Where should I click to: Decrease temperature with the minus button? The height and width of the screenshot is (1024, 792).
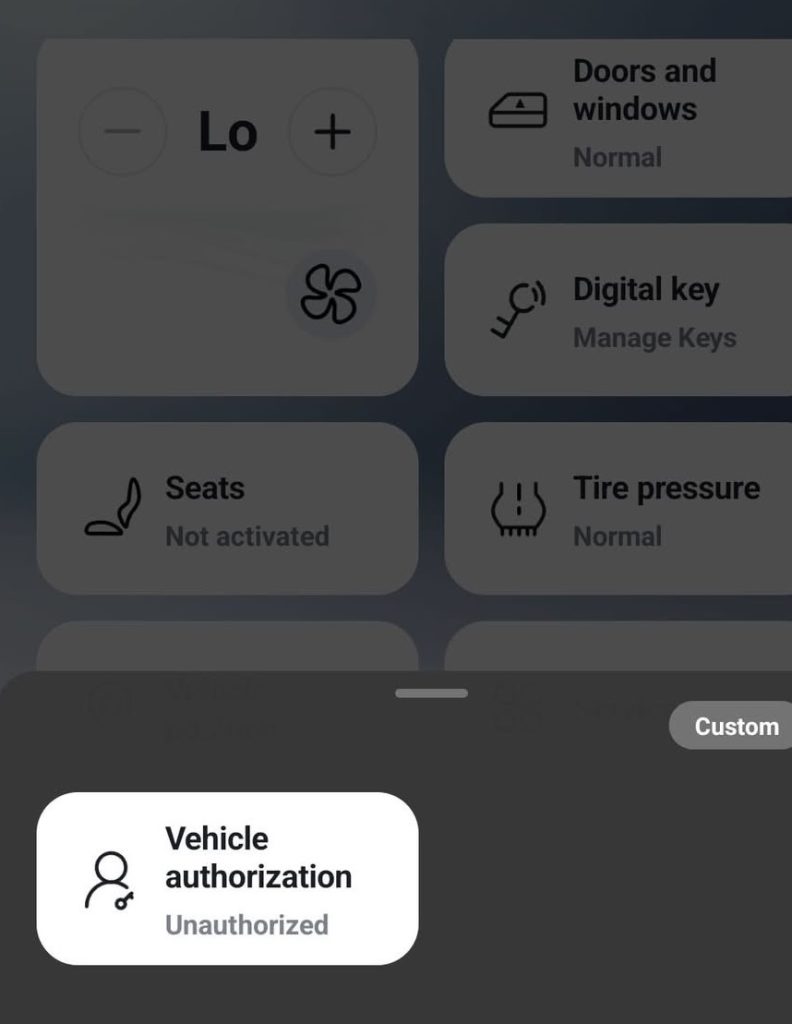122,132
